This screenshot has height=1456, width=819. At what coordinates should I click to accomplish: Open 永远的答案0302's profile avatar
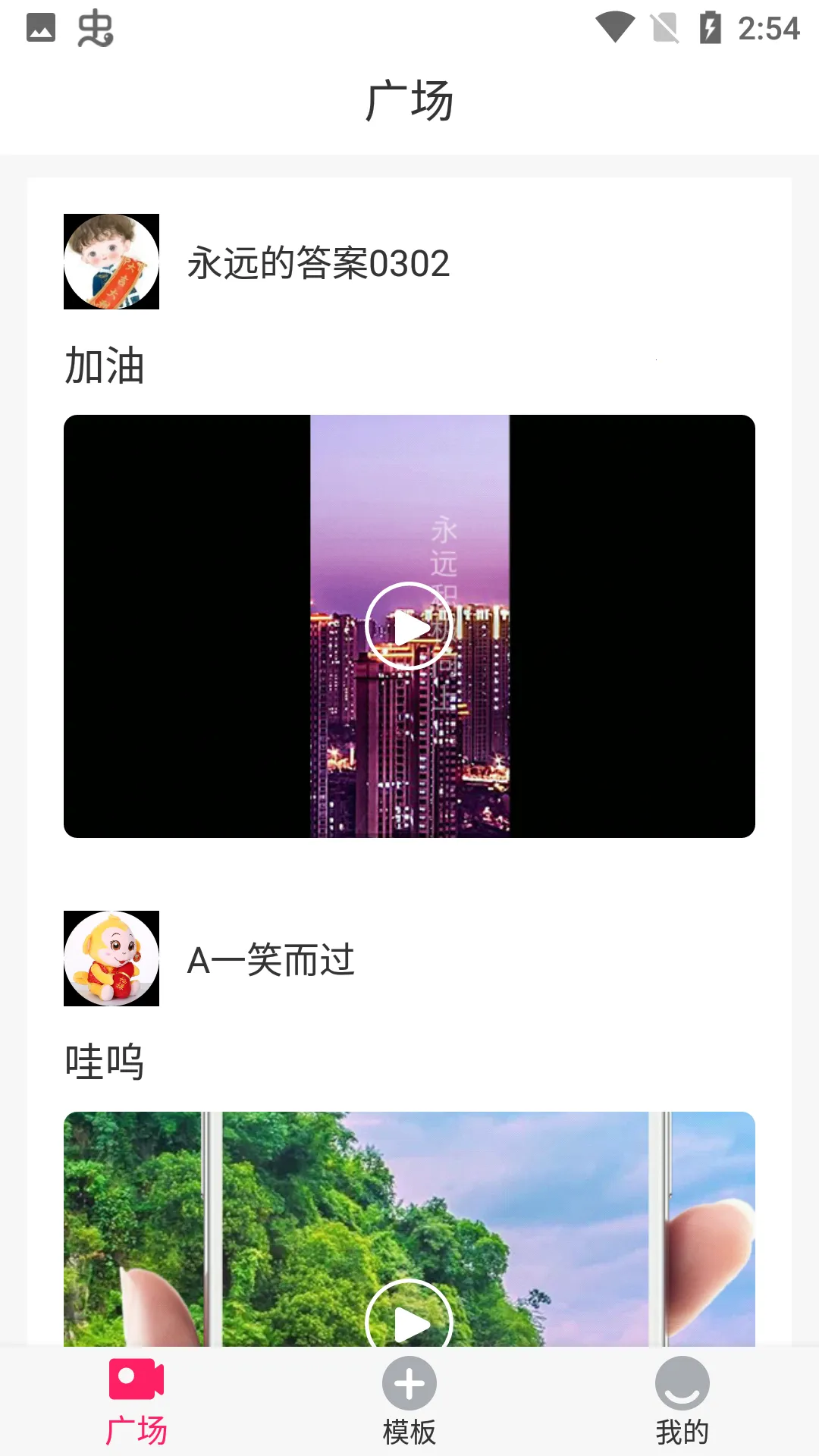point(111,262)
